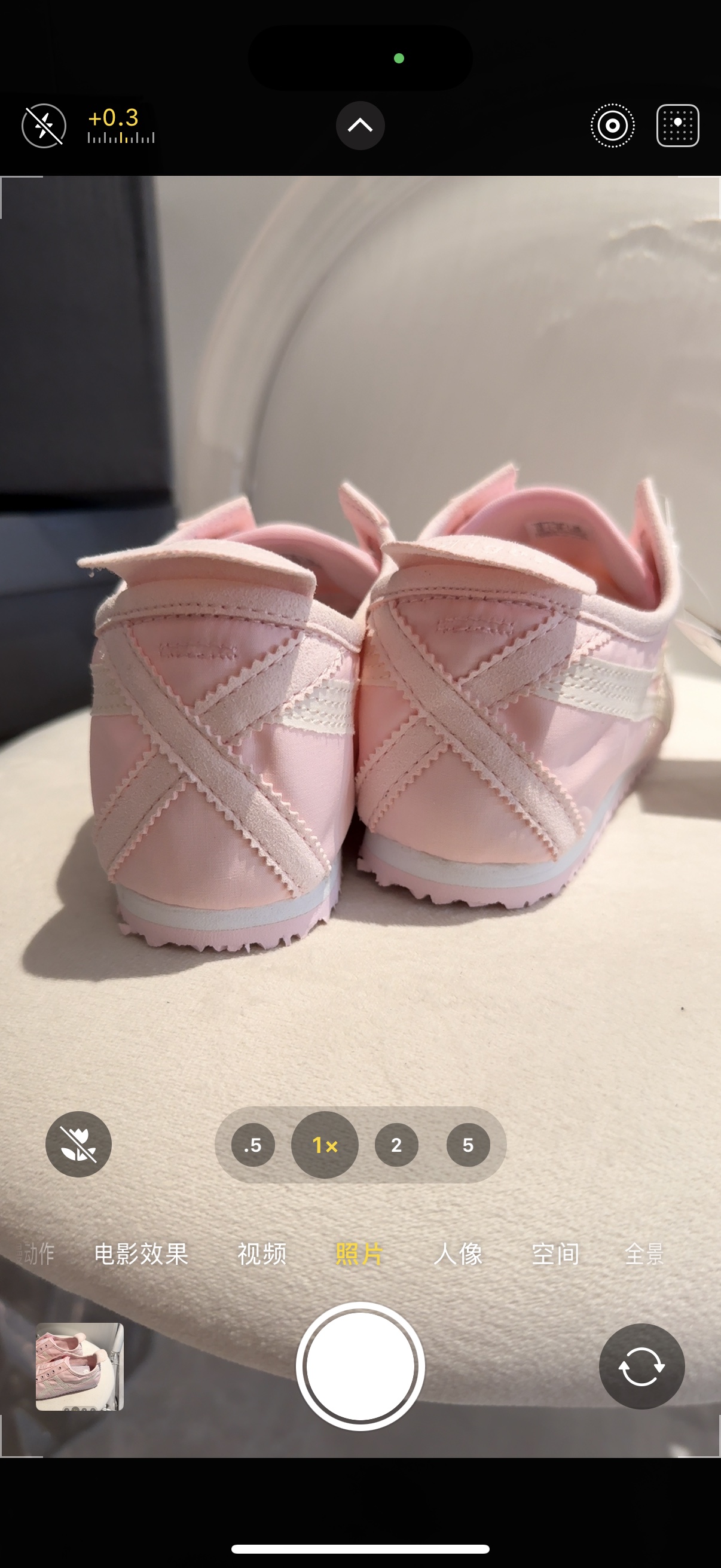Flip to the front camera
This screenshot has height=1568, width=721.
click(x=642, y=1366)
